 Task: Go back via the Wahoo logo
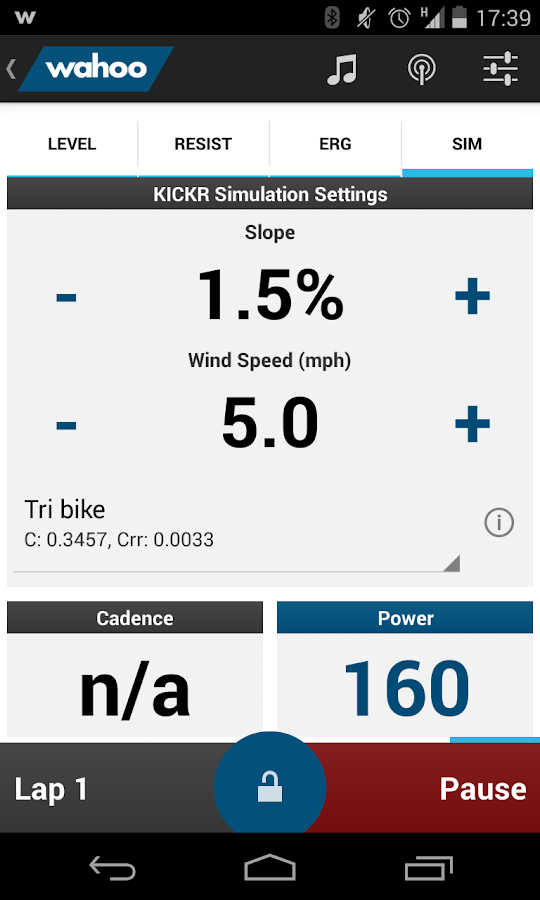point(89,69)
